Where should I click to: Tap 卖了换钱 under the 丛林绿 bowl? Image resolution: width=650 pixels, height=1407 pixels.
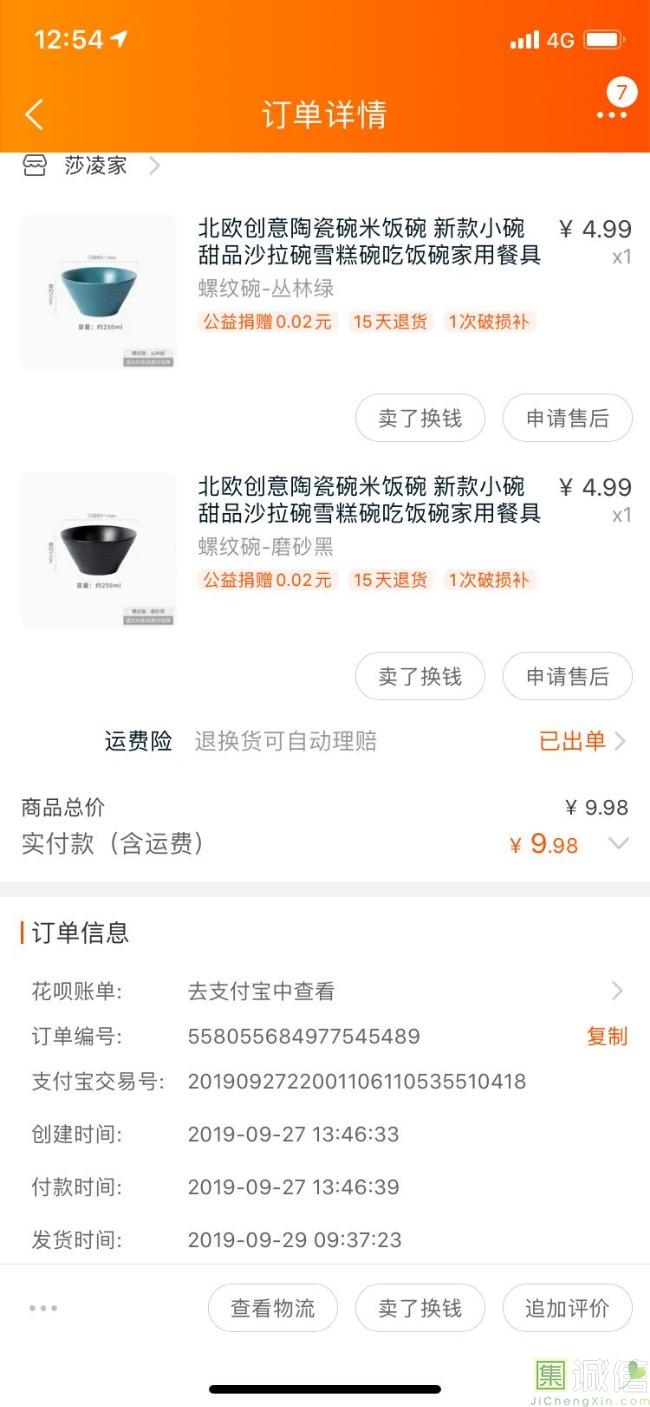(x=420, y=418)
